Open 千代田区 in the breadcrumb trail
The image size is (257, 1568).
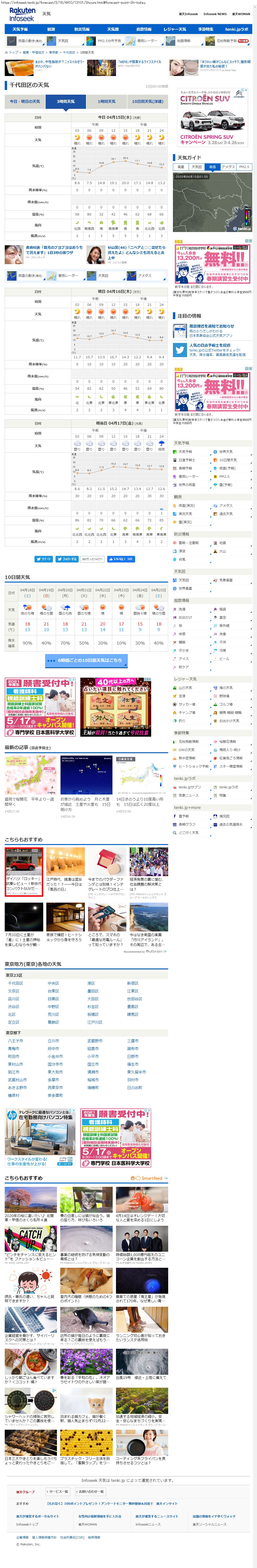pos(69,52)
